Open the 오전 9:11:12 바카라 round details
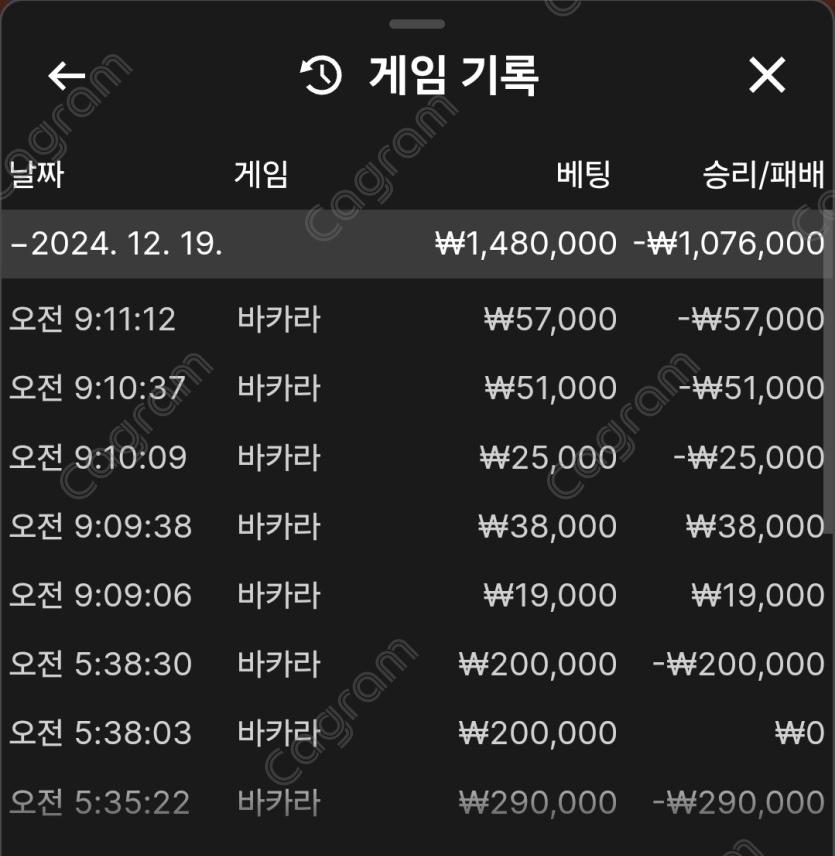Screen dimensions: 835x856 click(416, 320)
